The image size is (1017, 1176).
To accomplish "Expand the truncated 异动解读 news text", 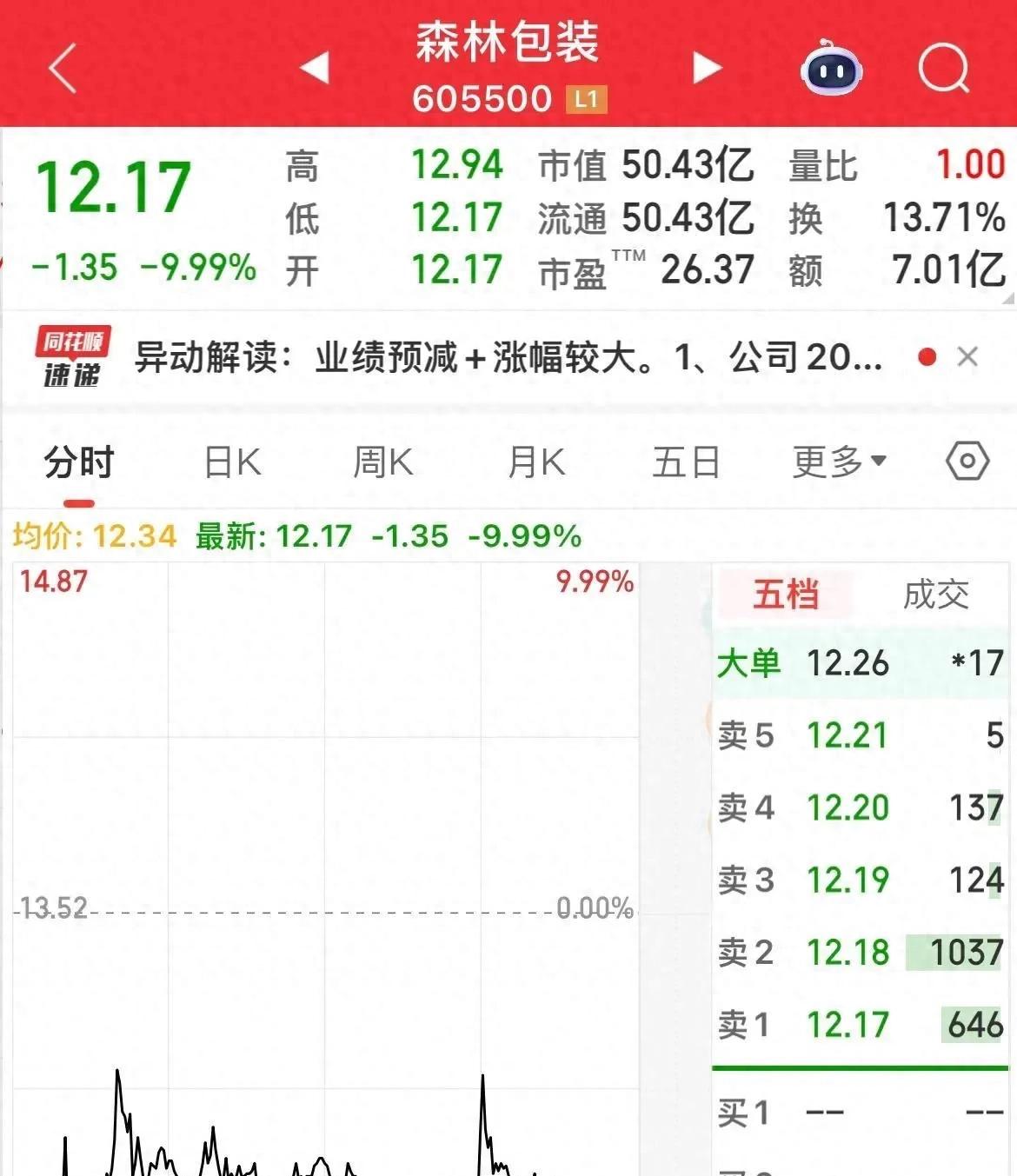I will pyautogui.click(x=504, y=356).
